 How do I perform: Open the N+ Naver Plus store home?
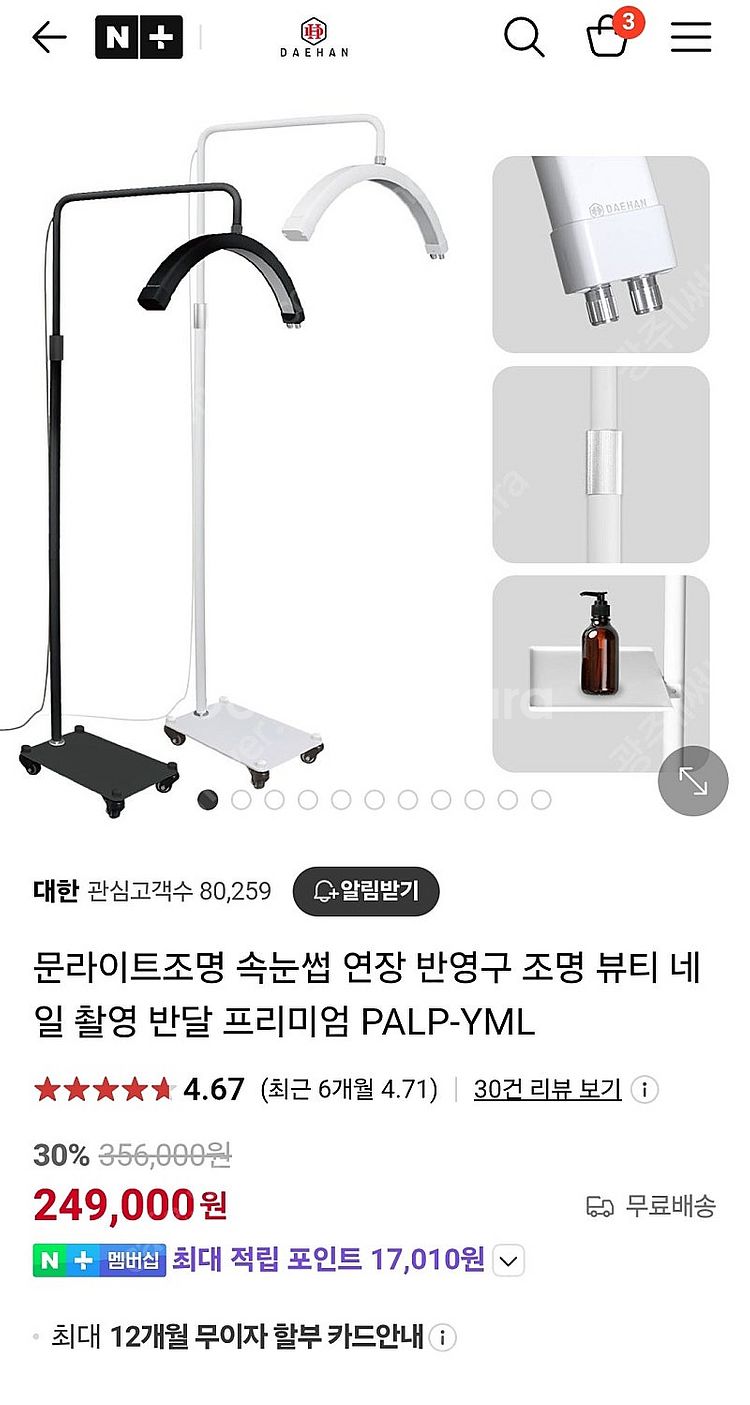[139, 38]
